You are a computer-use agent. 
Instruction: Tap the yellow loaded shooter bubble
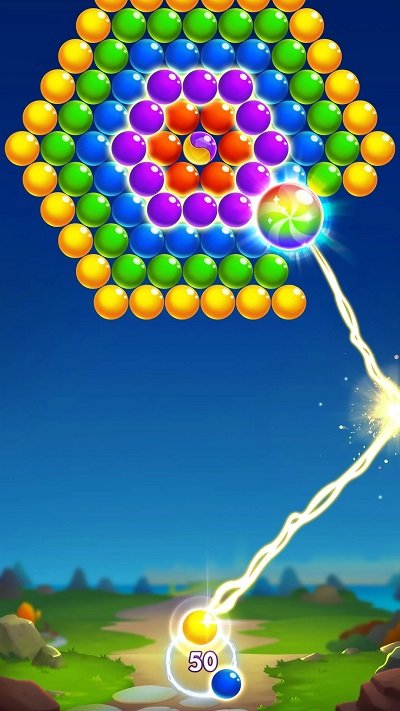coord(200,627)
